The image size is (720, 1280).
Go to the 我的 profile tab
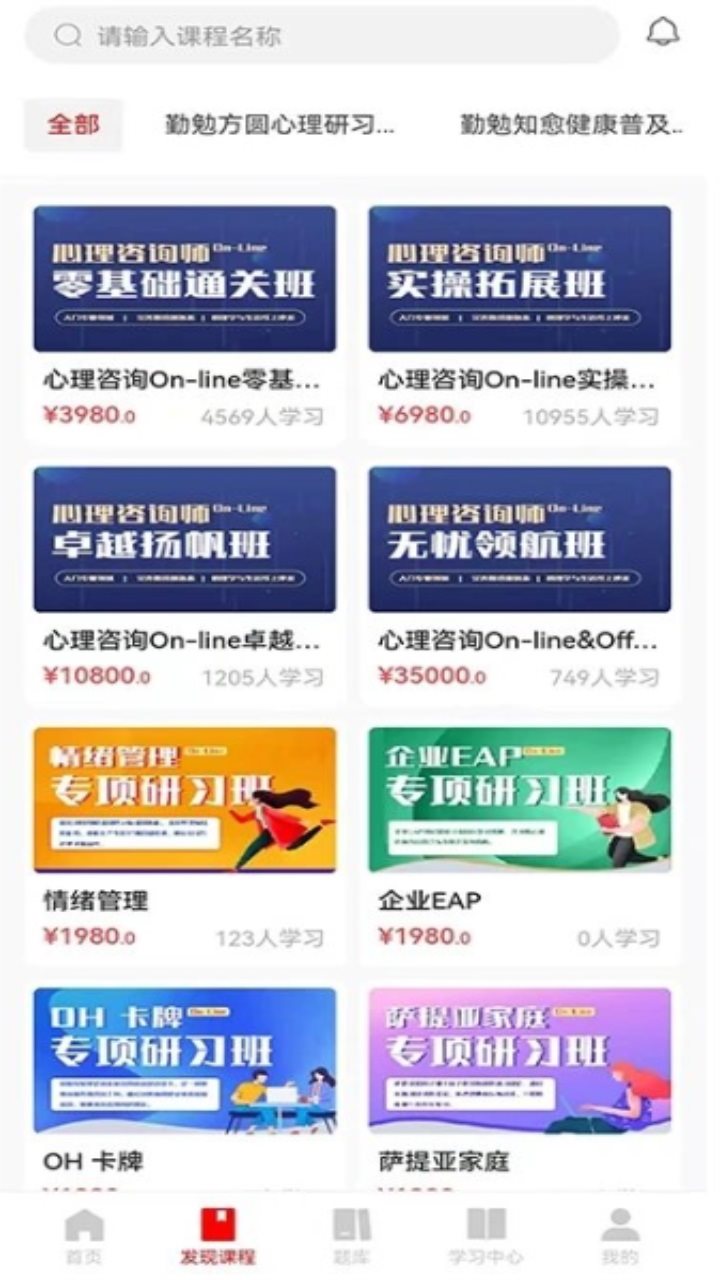point(620,1237)
